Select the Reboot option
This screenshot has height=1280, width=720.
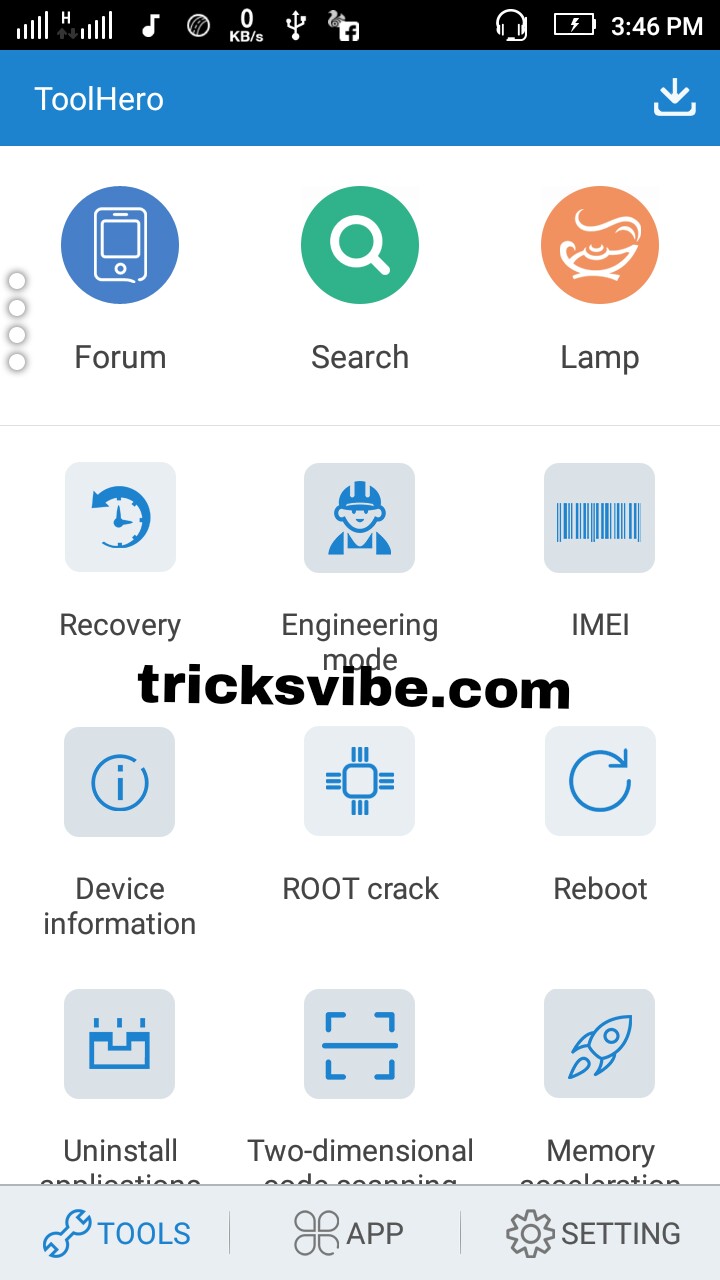(x=599, y=782)
